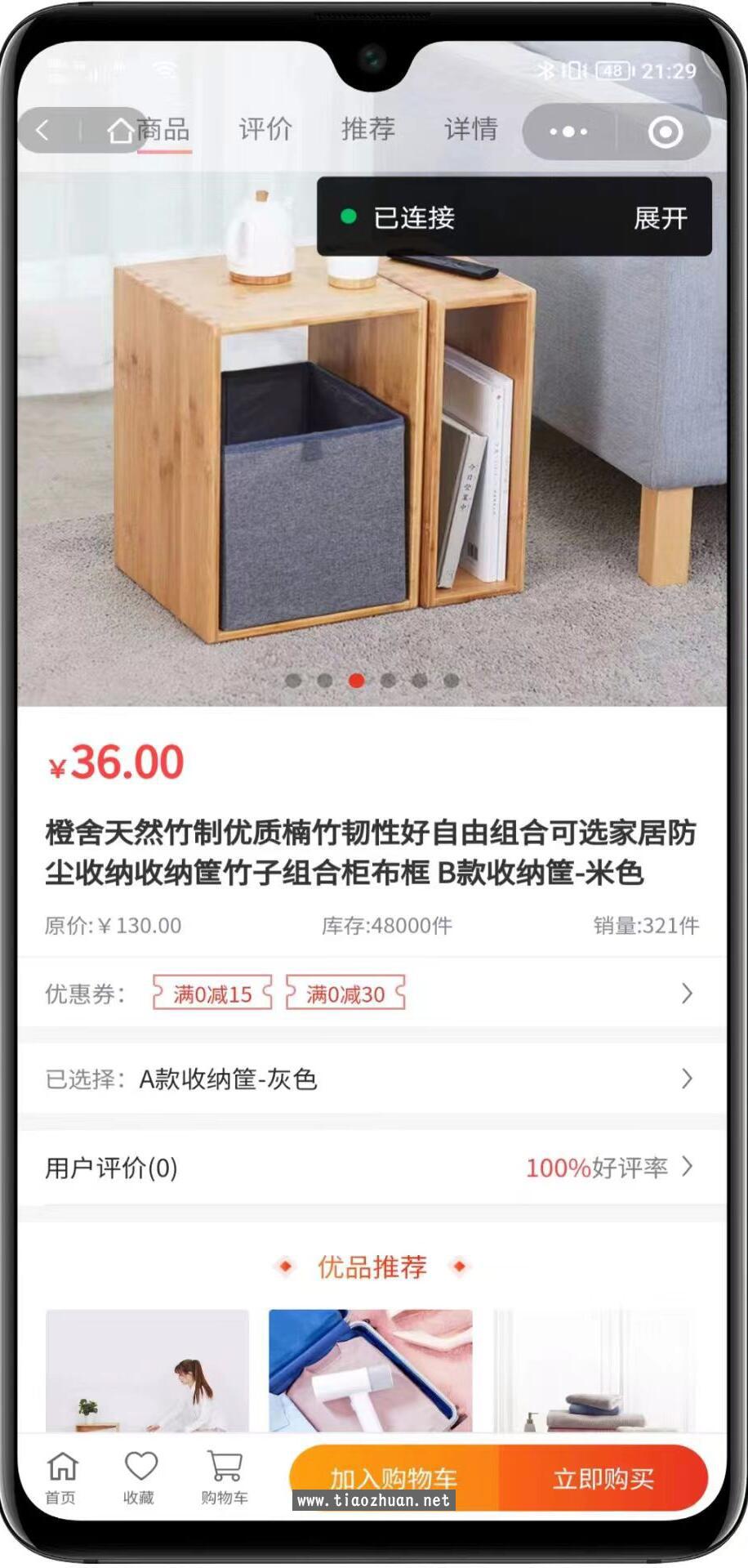Select the 满0减30 coupon
The width and height of the screenshot is (748, 1568).
(x=345, y=994)
